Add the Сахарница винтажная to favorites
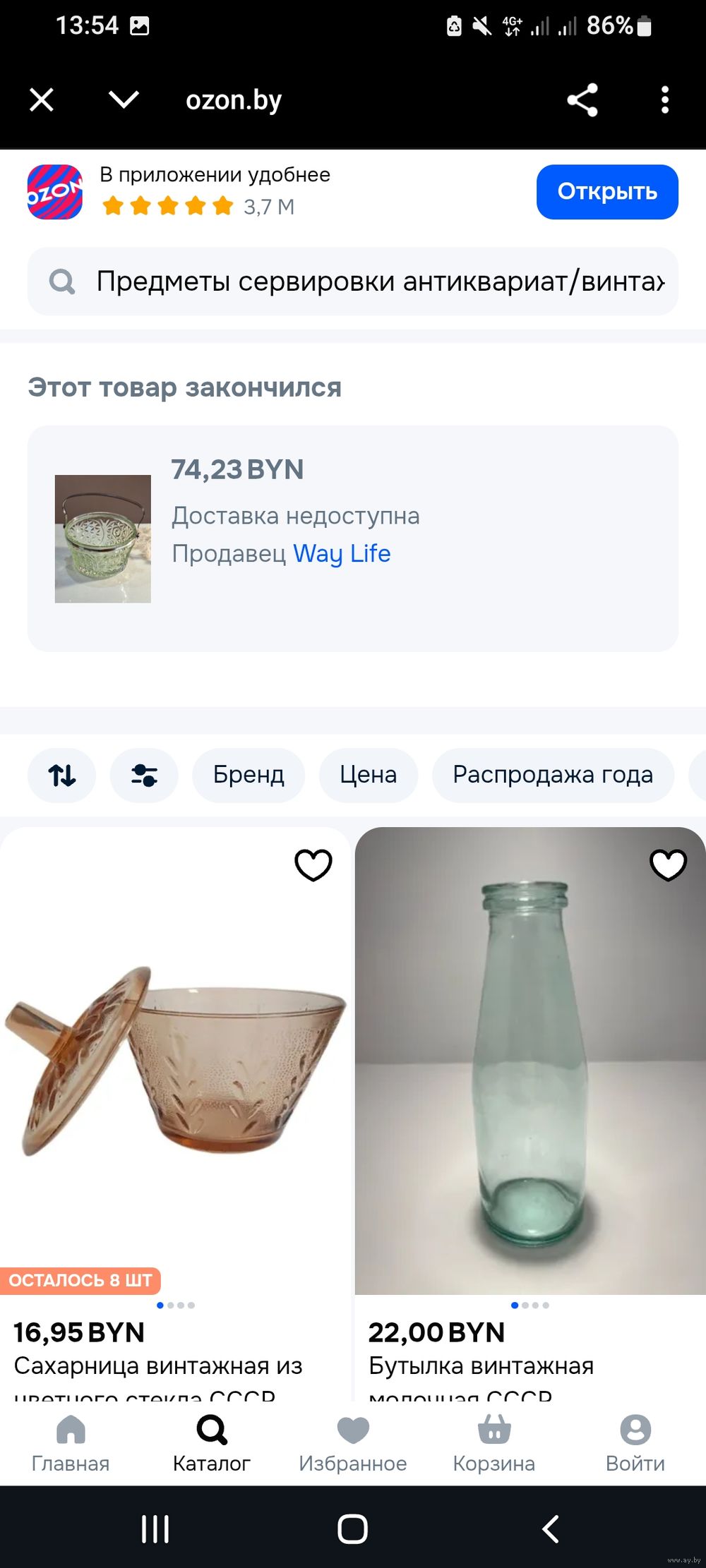 click(x=313, y=865)
